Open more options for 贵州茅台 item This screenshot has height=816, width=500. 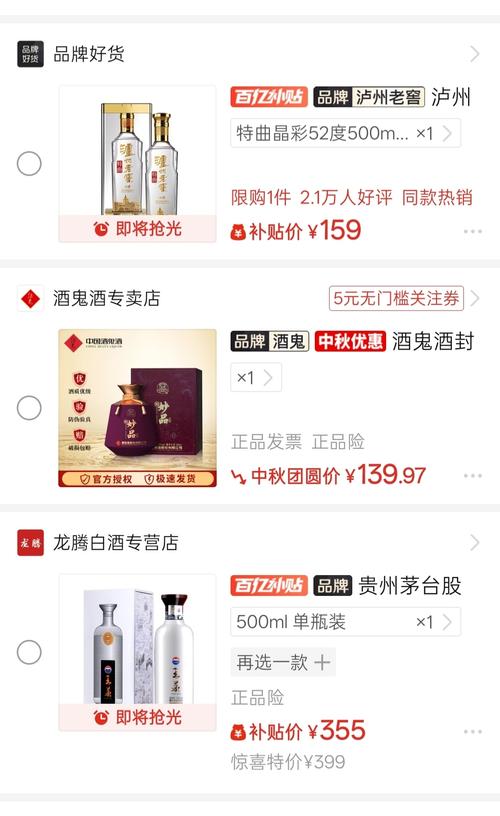tap(472, 731)
